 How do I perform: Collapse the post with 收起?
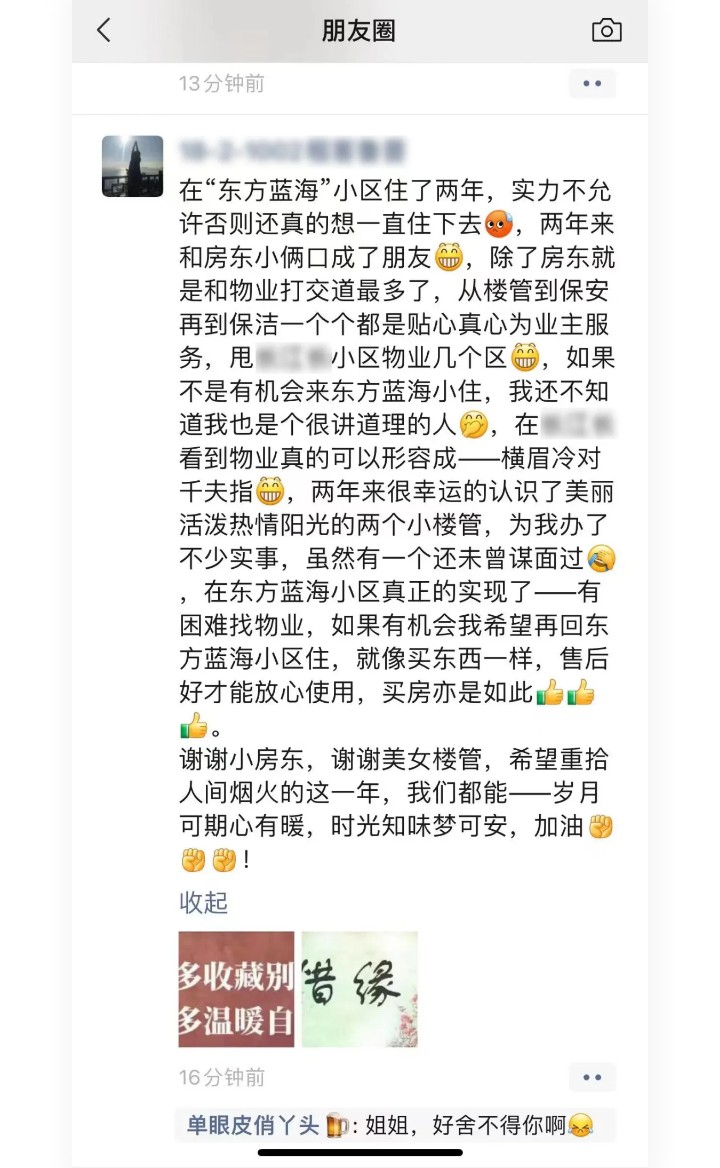click(203, 902)
